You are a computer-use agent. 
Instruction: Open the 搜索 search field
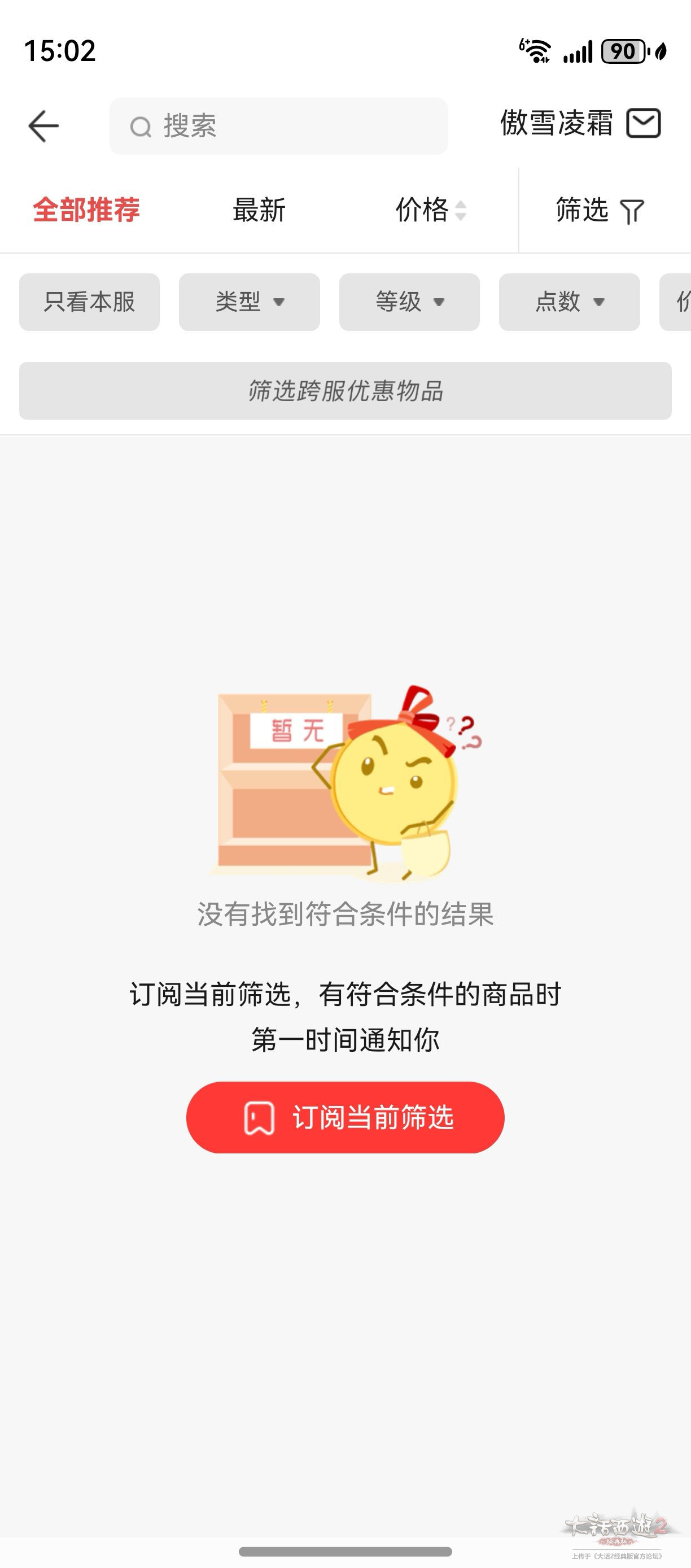278,126
